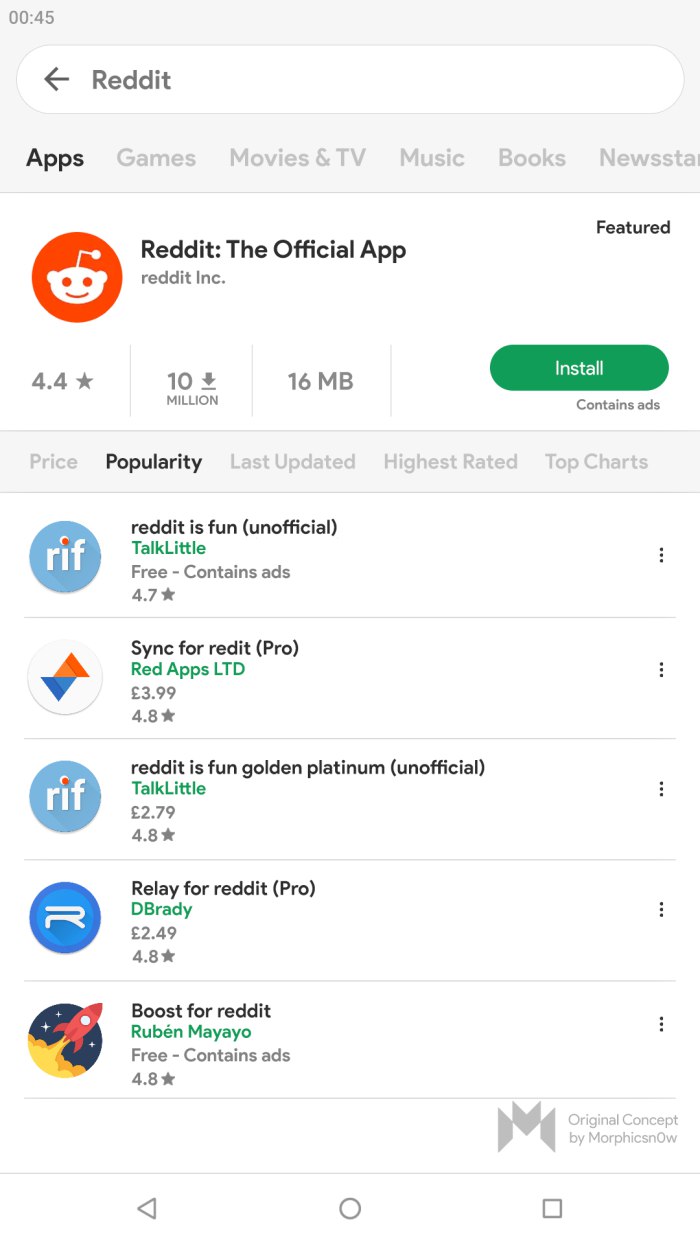Select Boost for reddit app
This screenshot has width=700, height=1244.
(201, 1010)
